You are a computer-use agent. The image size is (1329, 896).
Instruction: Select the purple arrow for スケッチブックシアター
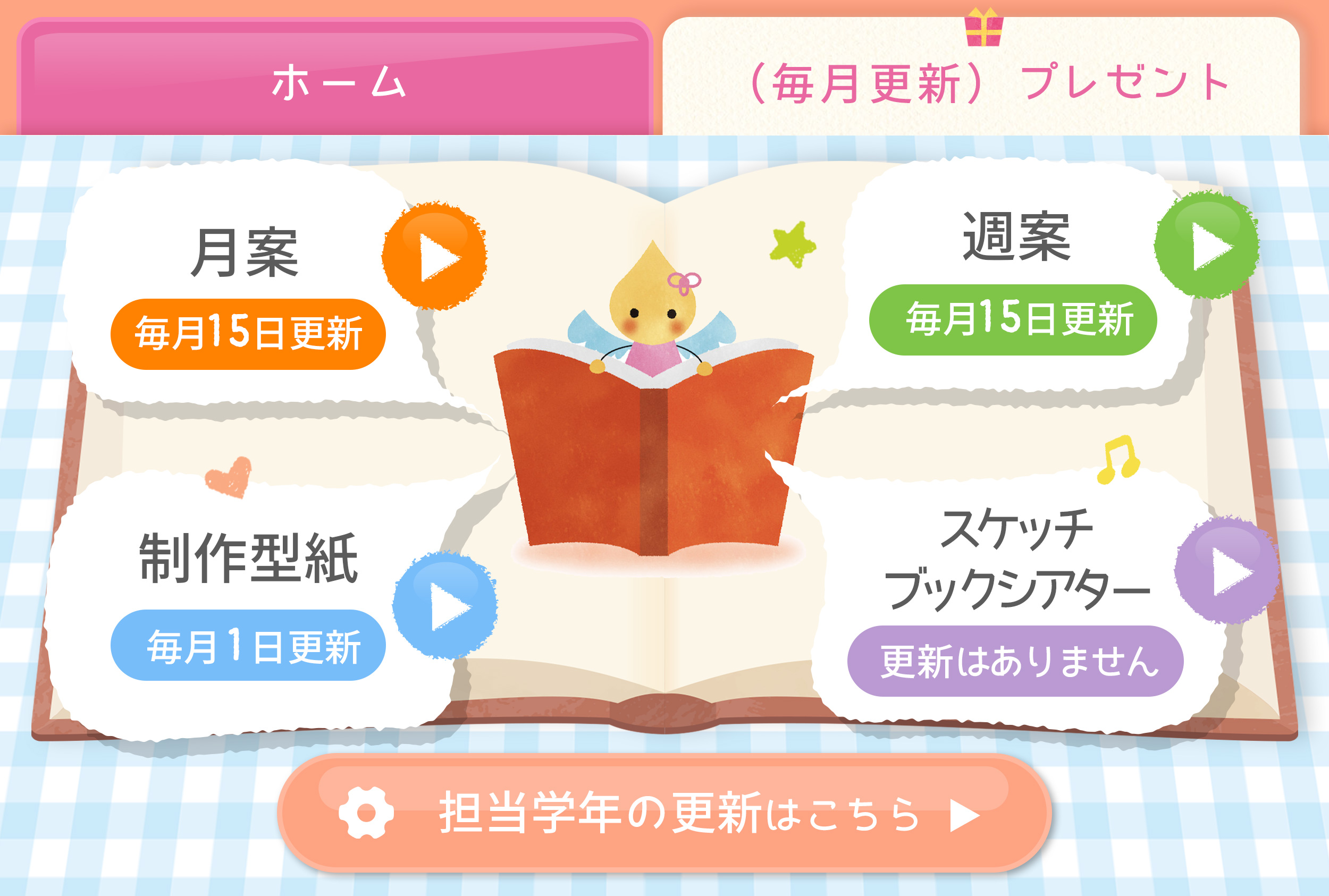[x=1226, y=571]
